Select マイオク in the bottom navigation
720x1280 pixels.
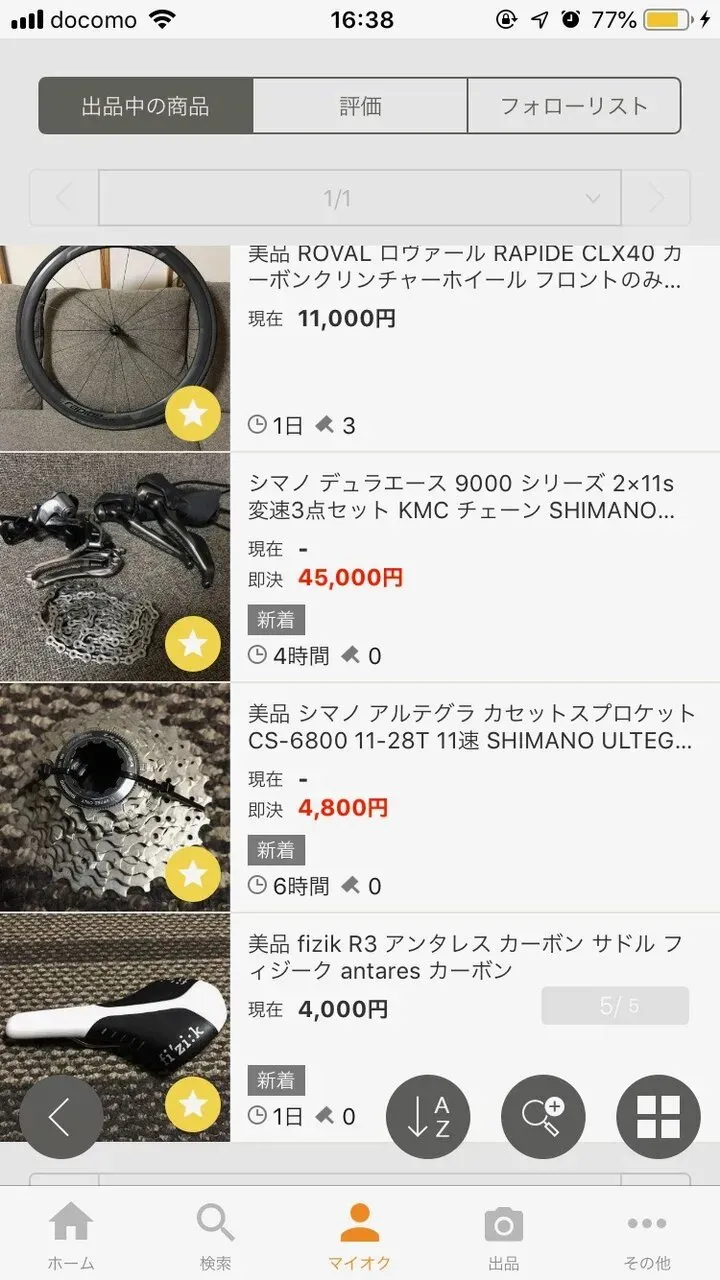pyautogui.click(x=359, y=1232)
